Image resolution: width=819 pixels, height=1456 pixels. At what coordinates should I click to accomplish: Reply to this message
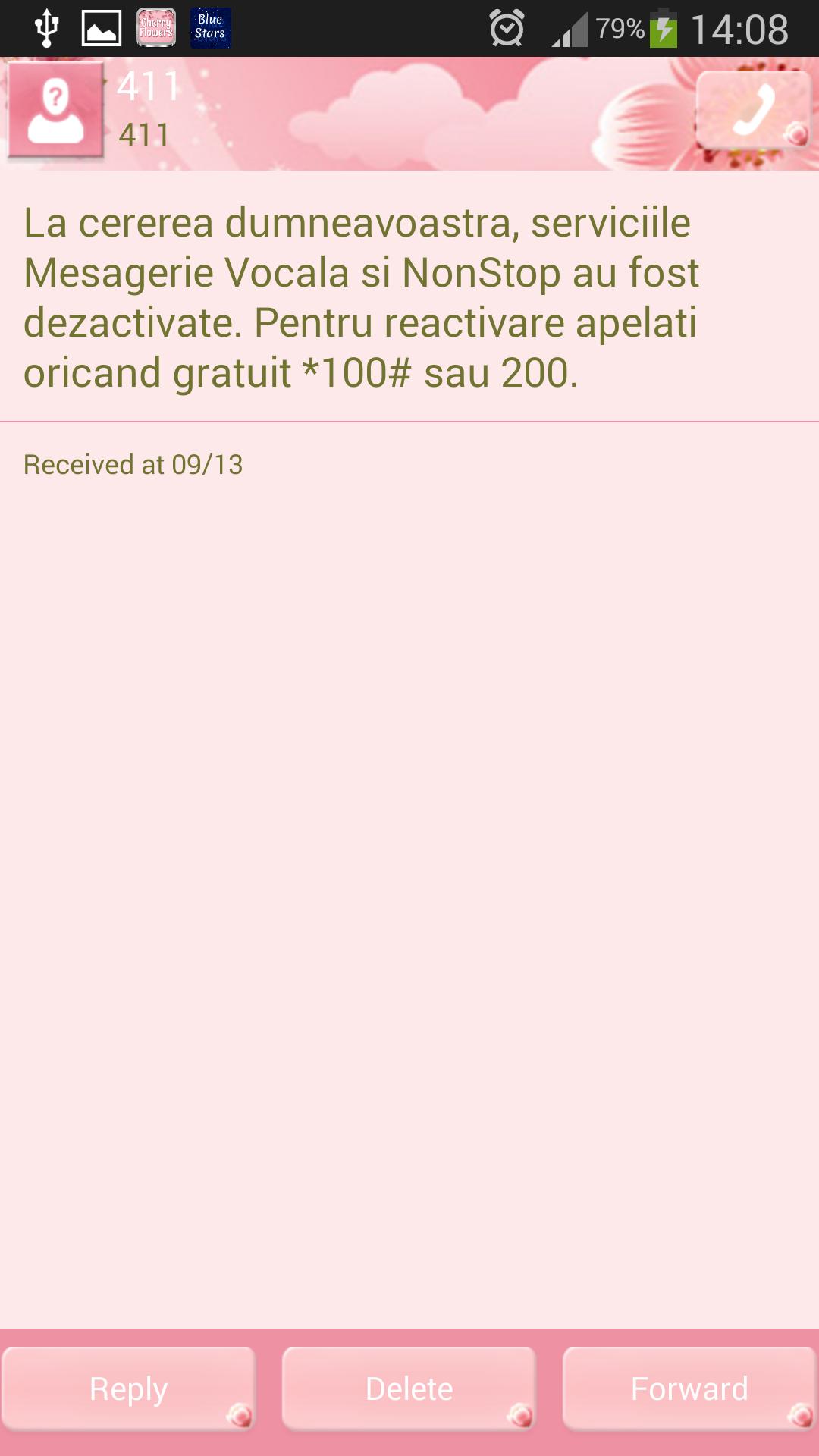click(x=128, y=1389)
